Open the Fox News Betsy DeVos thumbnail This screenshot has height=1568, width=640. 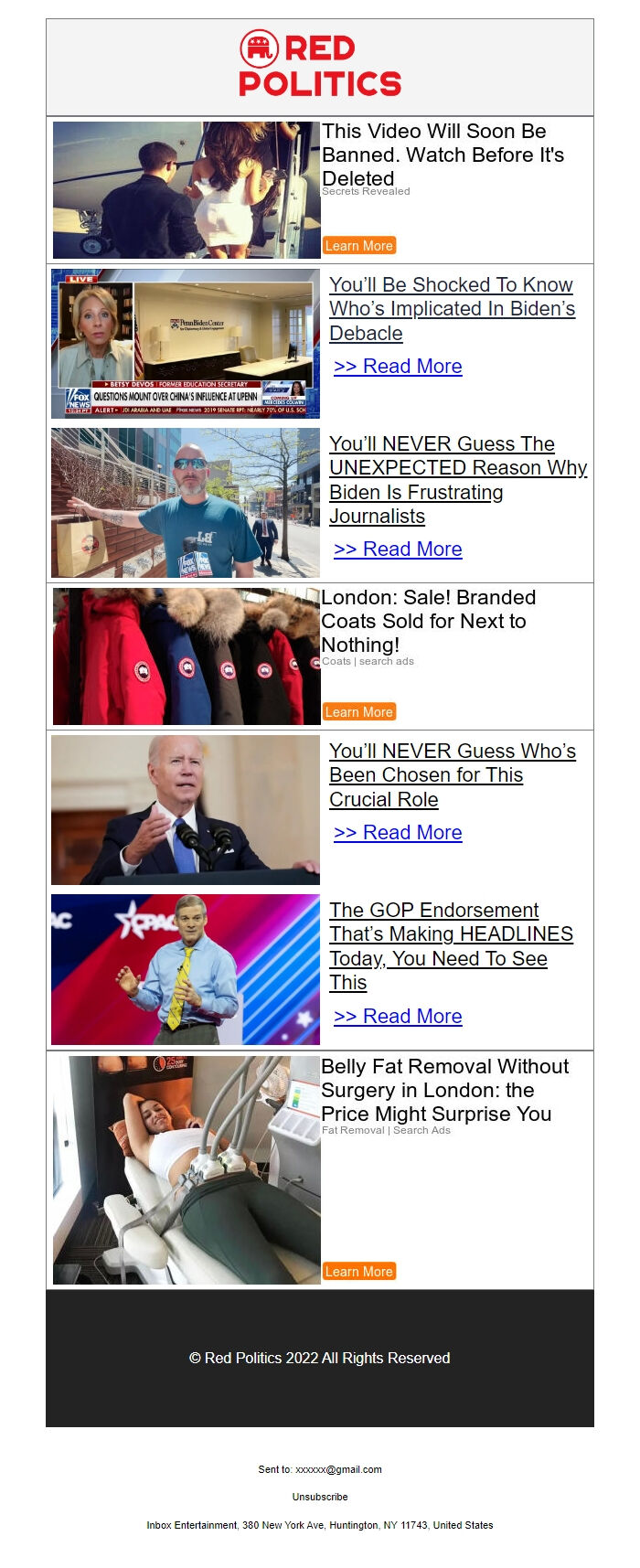click(186, 344)
